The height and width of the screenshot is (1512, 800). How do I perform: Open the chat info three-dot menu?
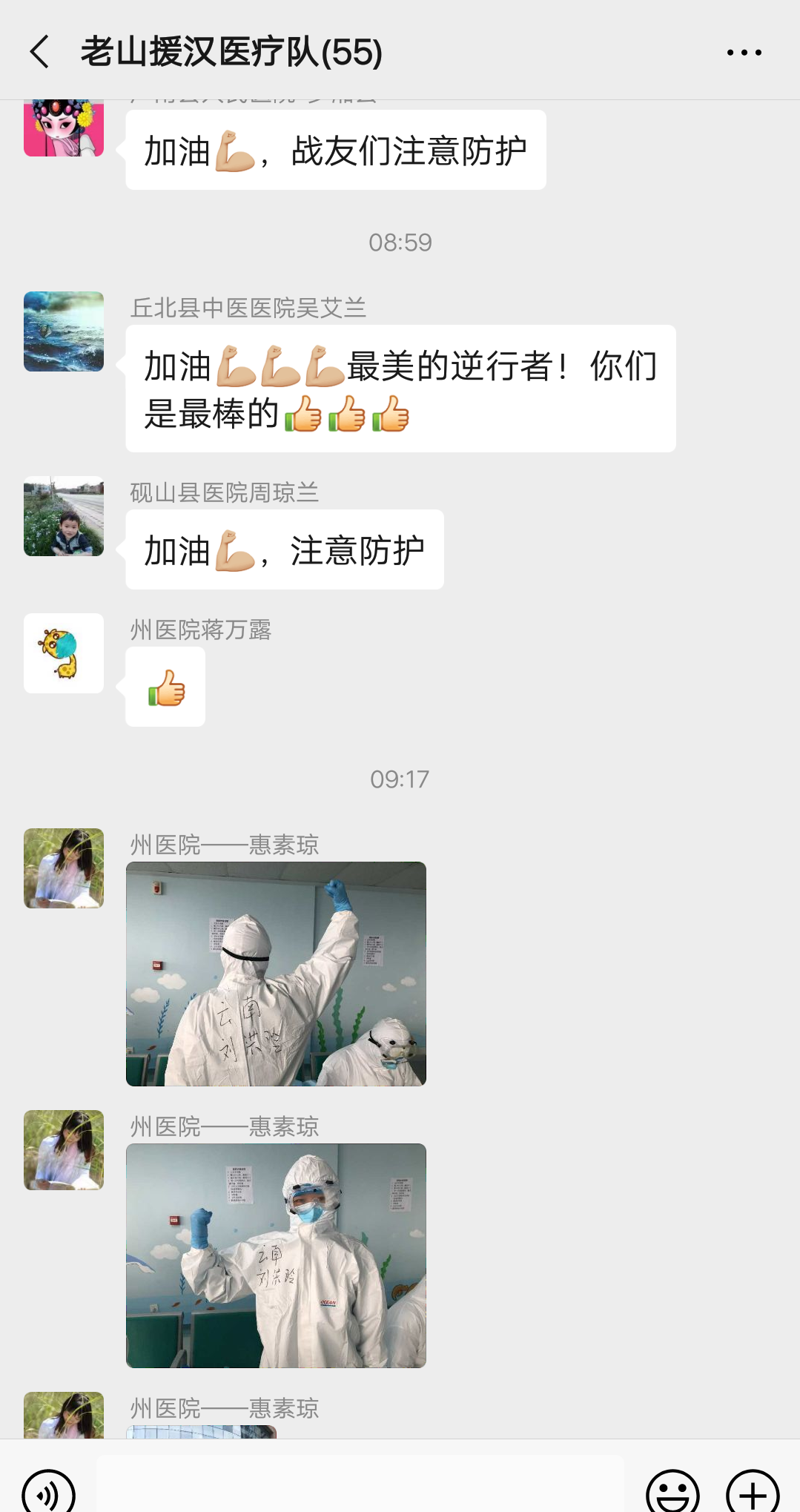point(744,52)
